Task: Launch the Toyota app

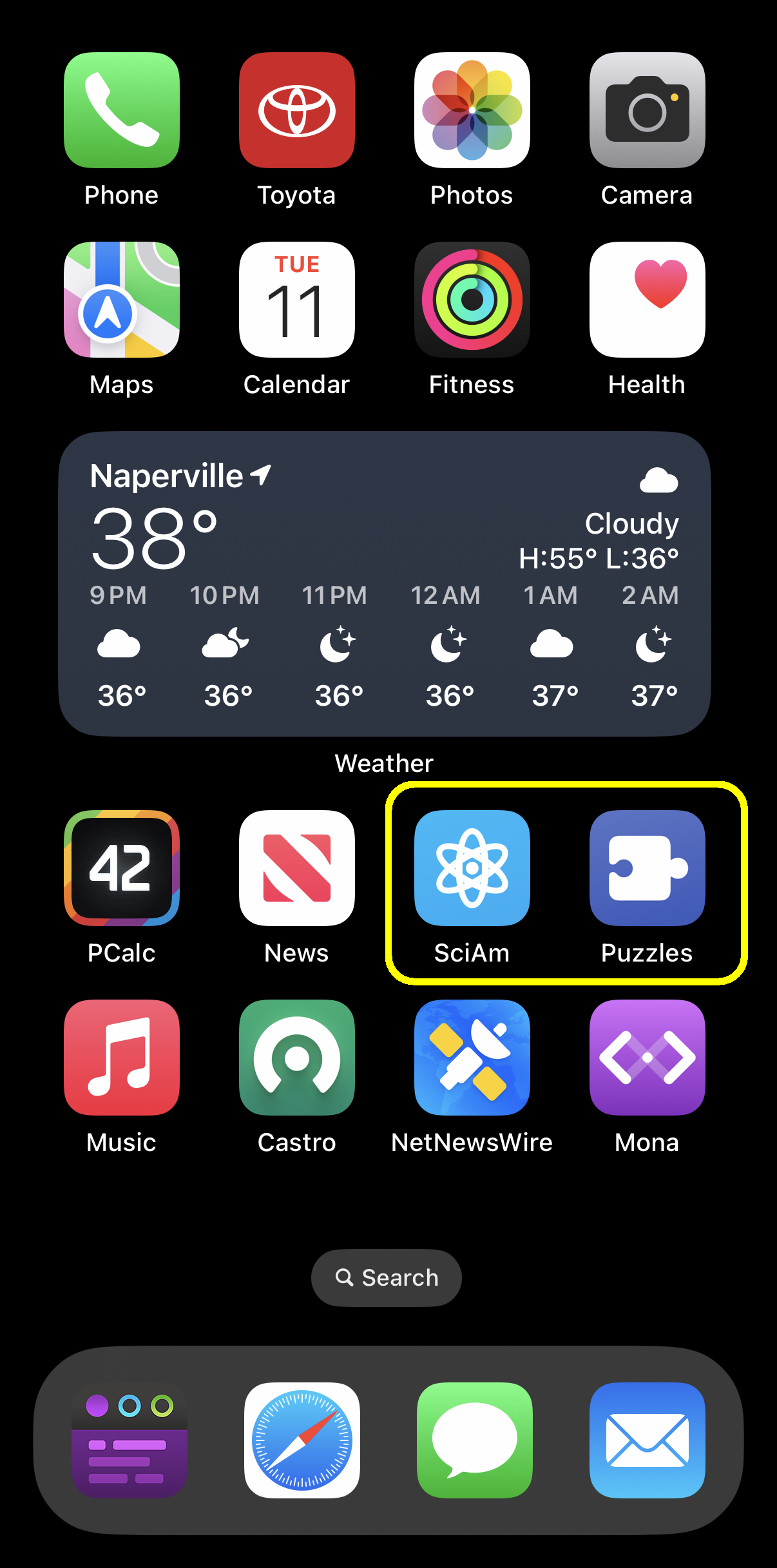Action: pyautogui.click(x=297, y=110)
